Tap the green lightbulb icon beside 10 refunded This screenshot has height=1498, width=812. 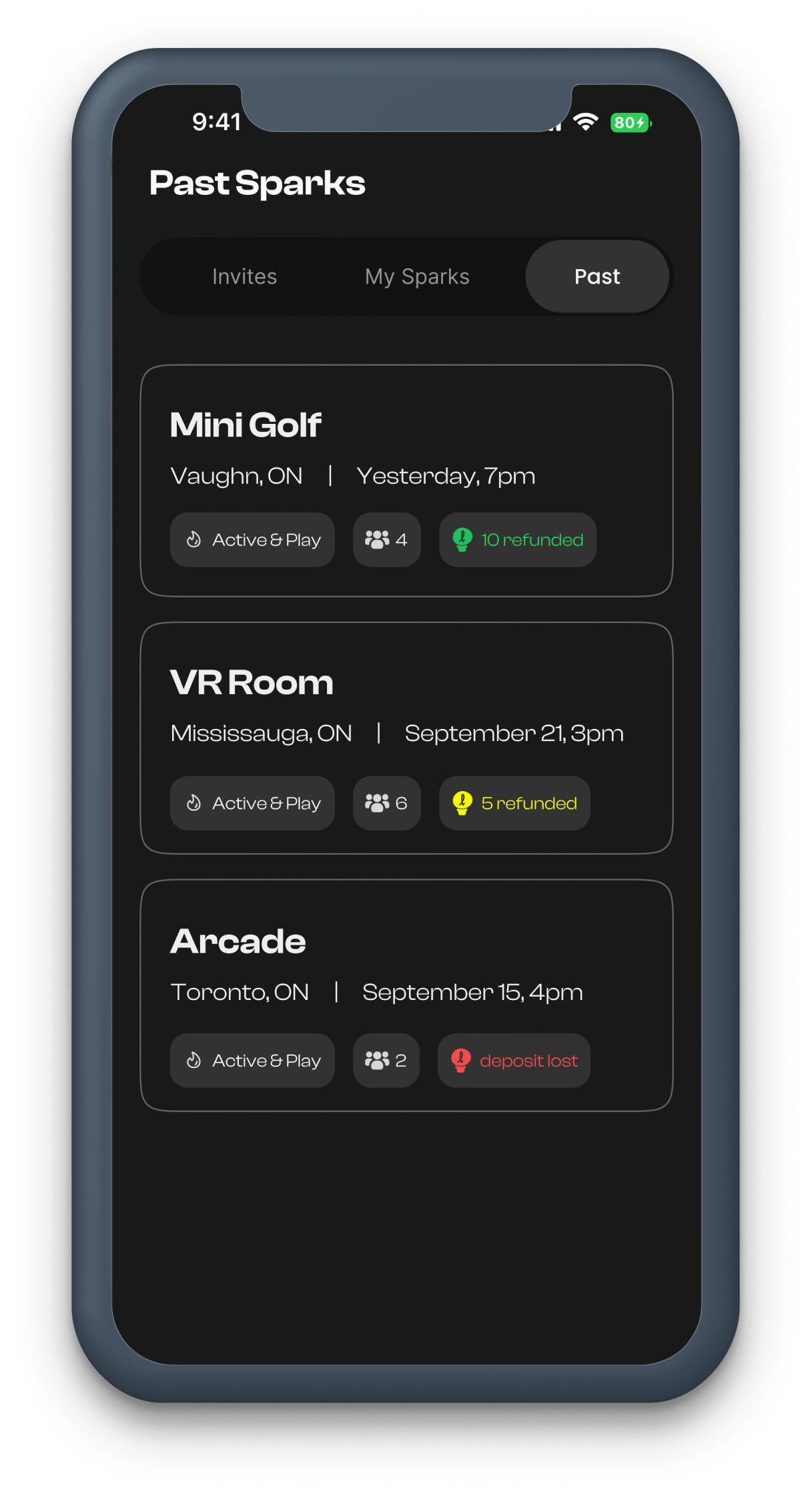click(462, 539)
